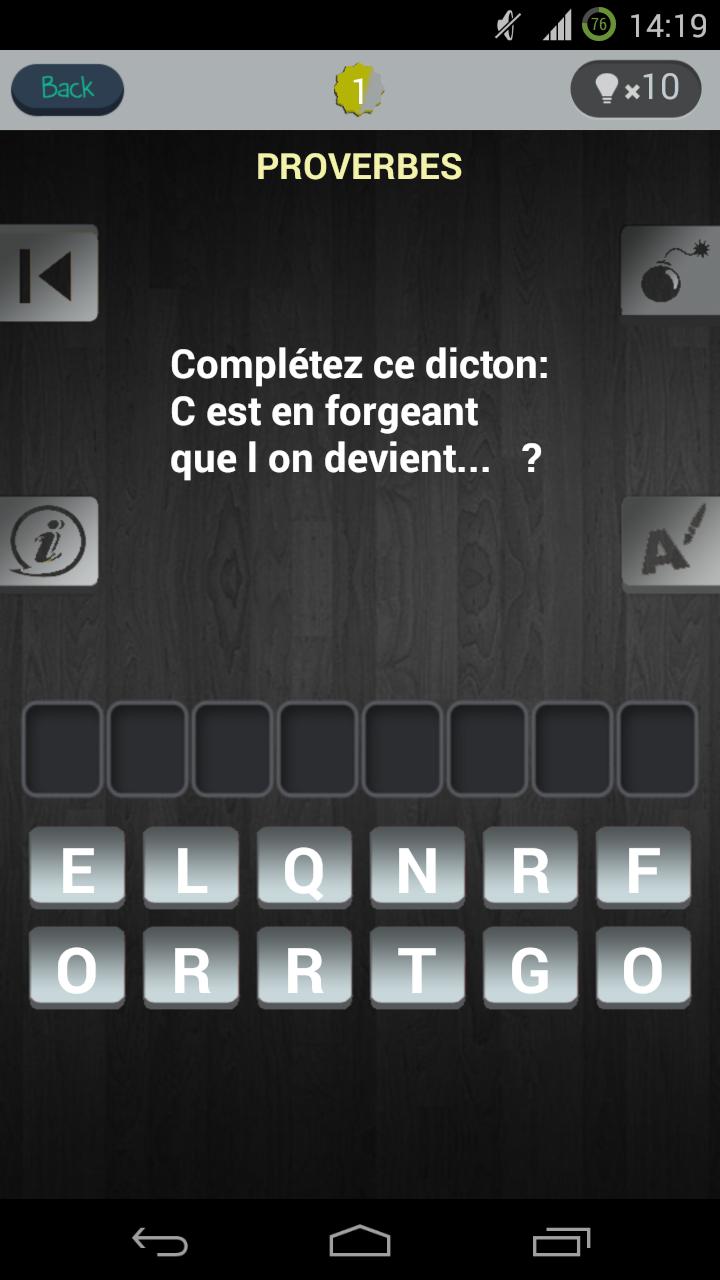The image size is (720, 1280).
Task: Pick the letter T tile
Action: pos(417,967)
